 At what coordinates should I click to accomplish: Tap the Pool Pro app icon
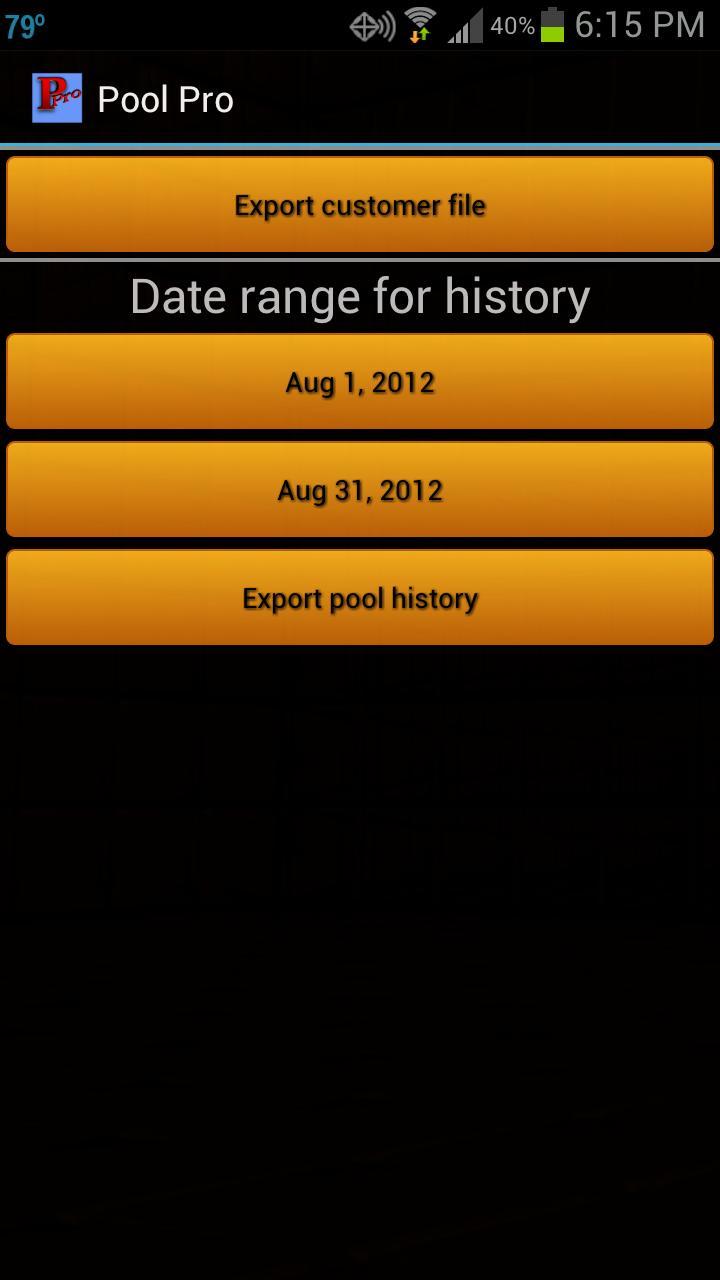58,97
